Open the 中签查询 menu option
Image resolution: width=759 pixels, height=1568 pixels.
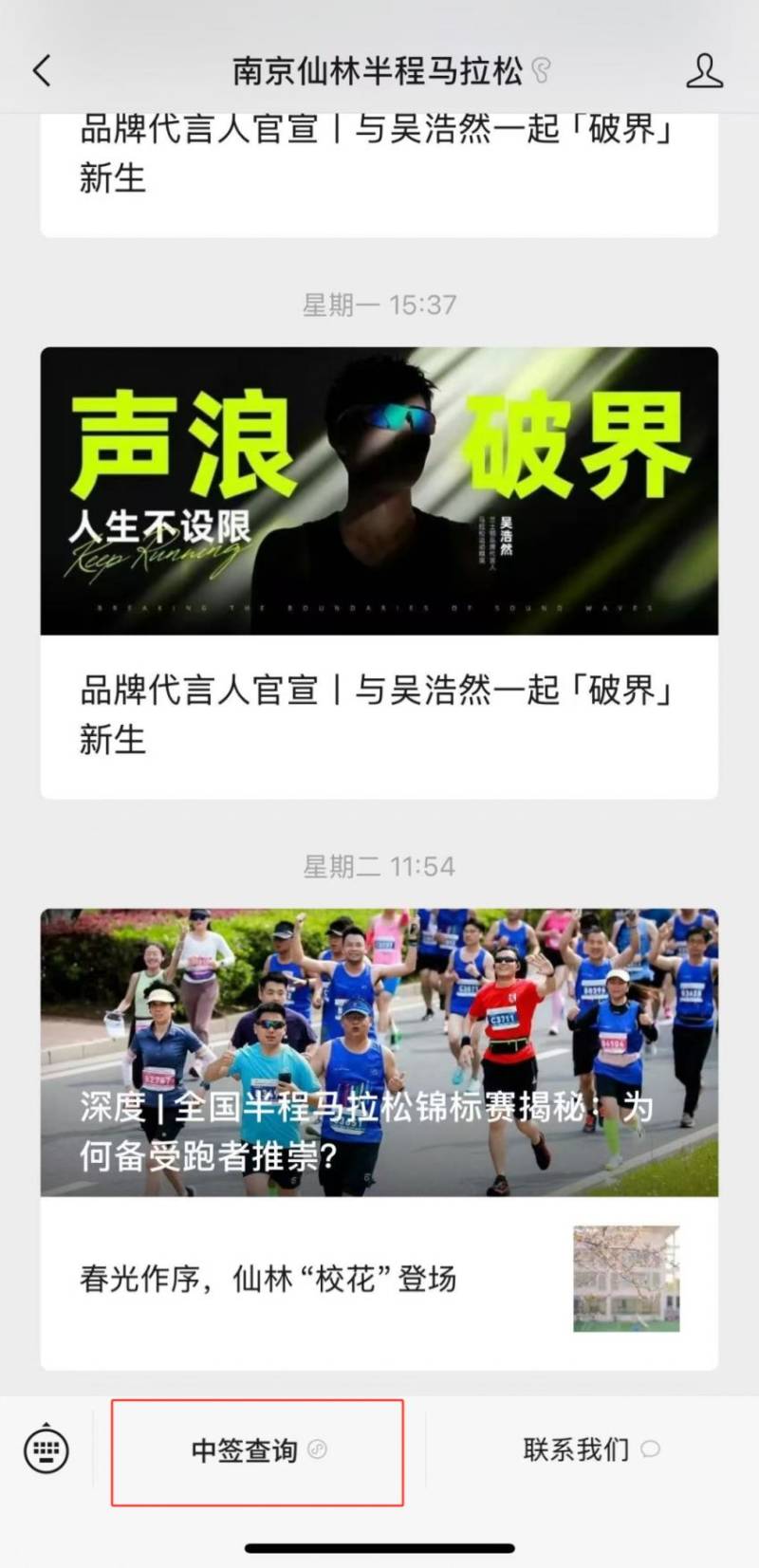point(256,1449)
